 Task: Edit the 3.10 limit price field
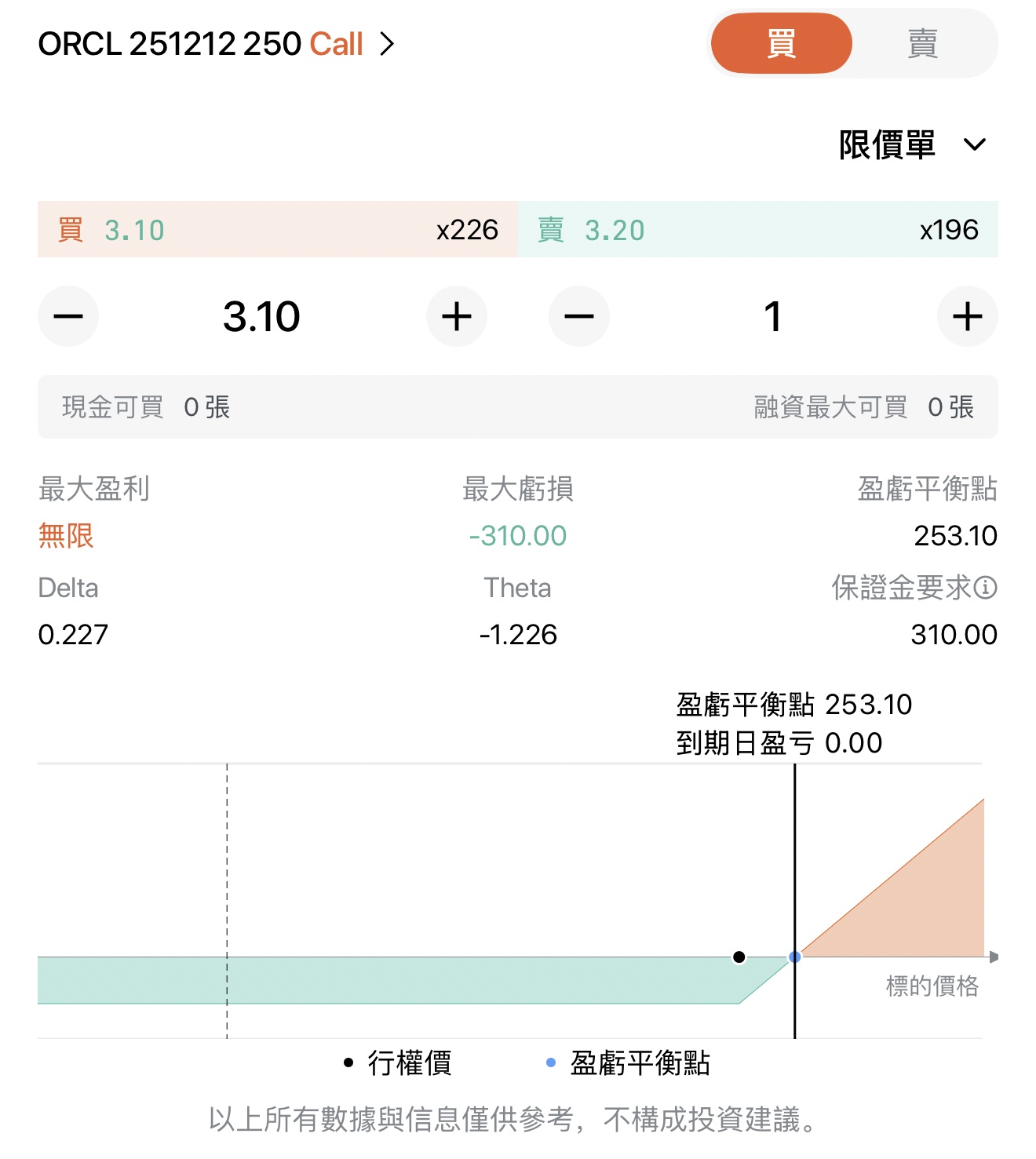pos(262,317)
